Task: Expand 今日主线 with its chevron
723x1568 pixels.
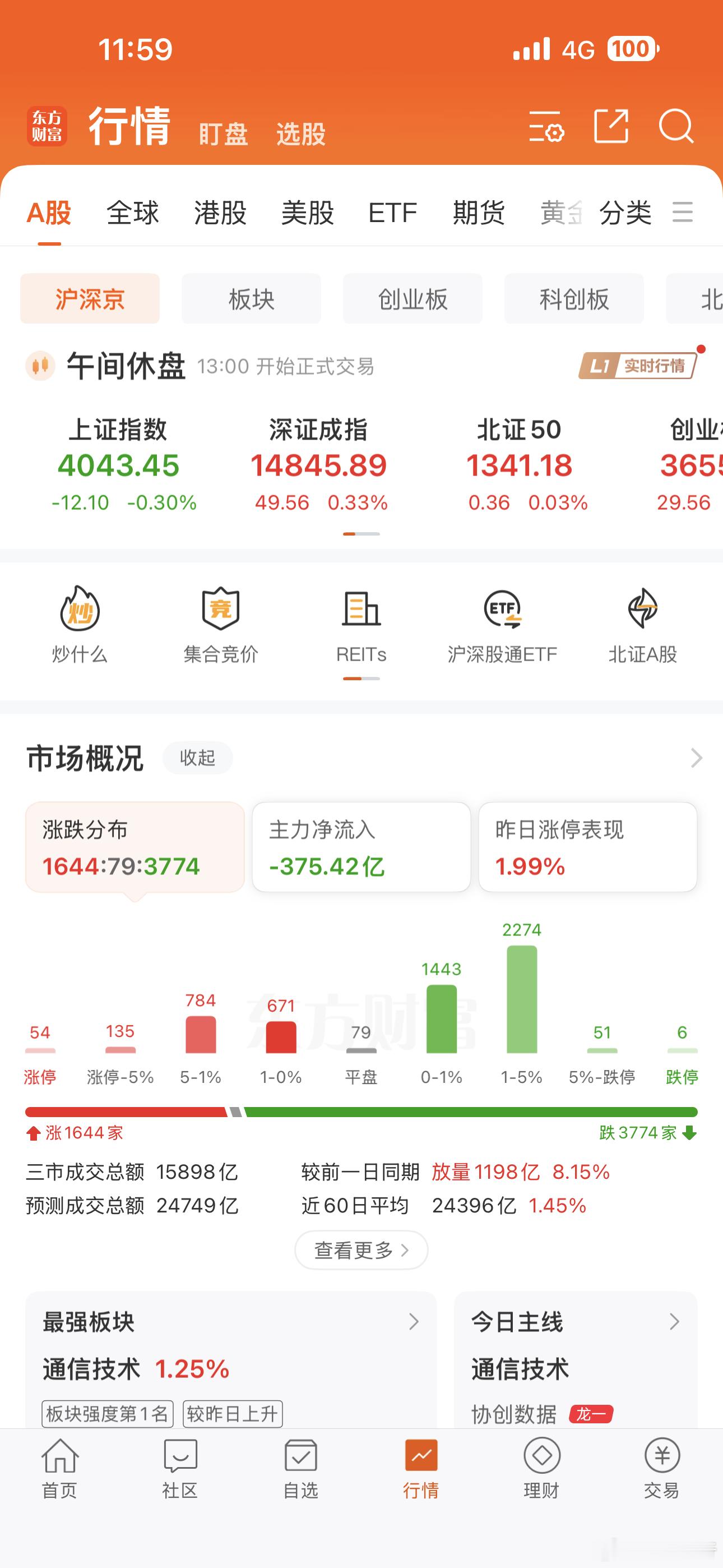Action: pyautogui.click(x=674, y=1322)
